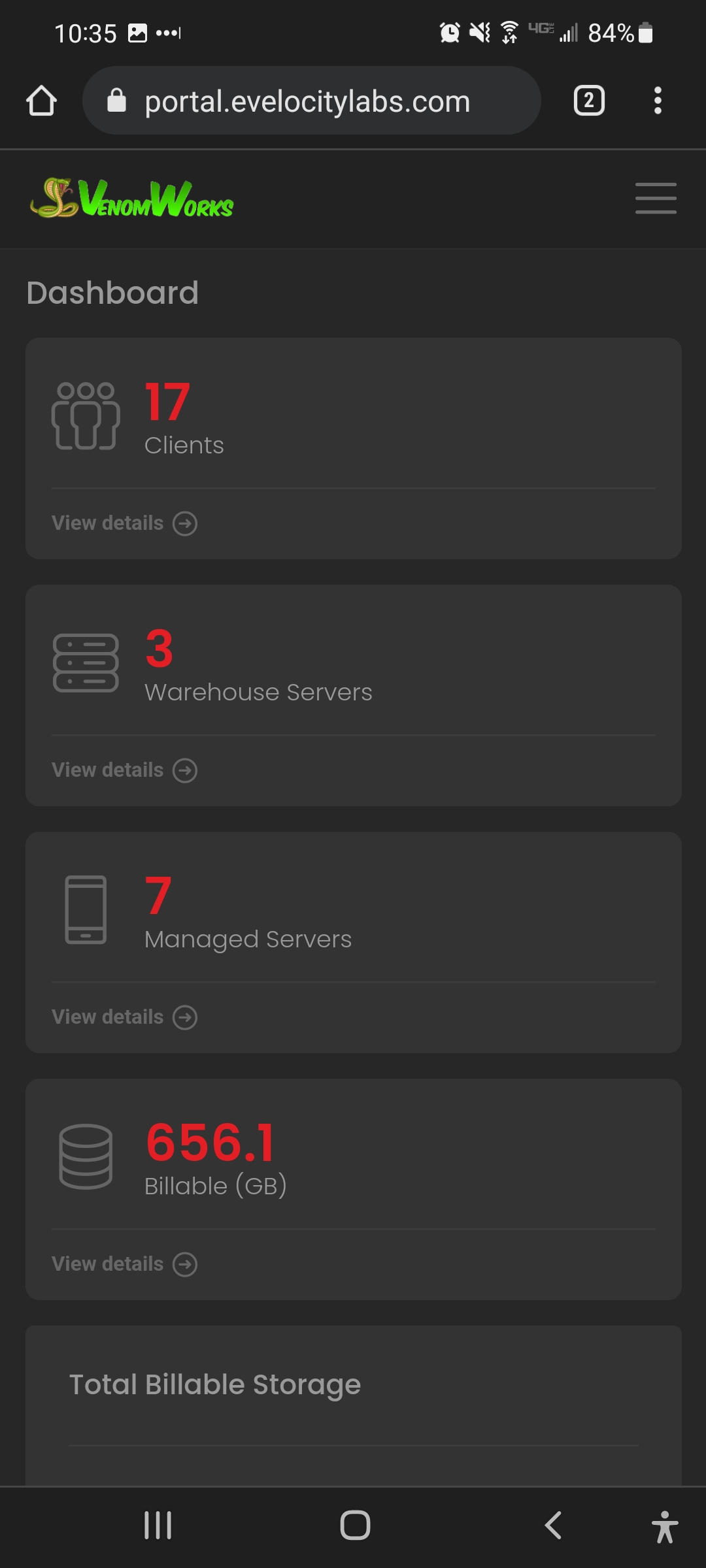Tap the VenomWorks cobra logo
The width and height of the screenshot is (706, 1568).
point(131,199)
